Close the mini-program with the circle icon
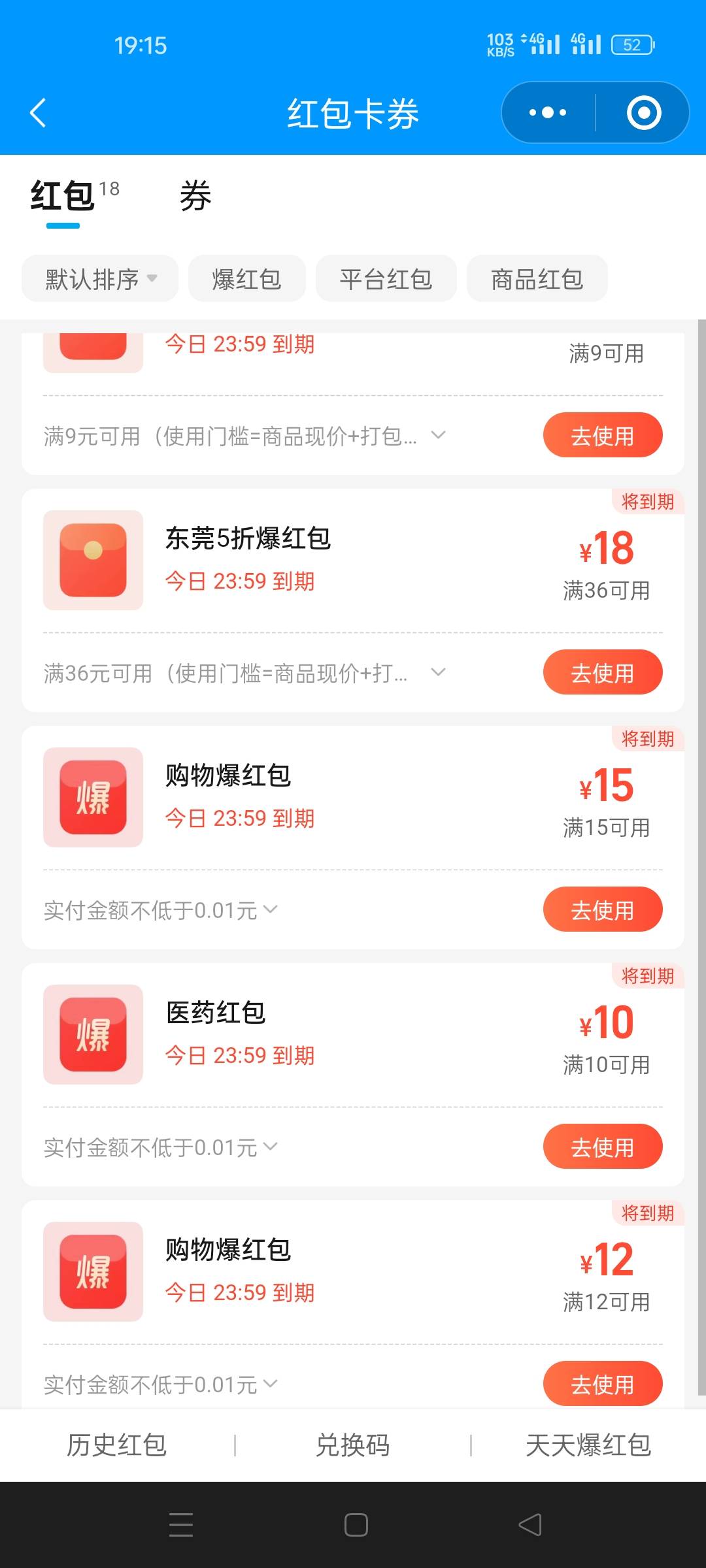 coord(643,112)
